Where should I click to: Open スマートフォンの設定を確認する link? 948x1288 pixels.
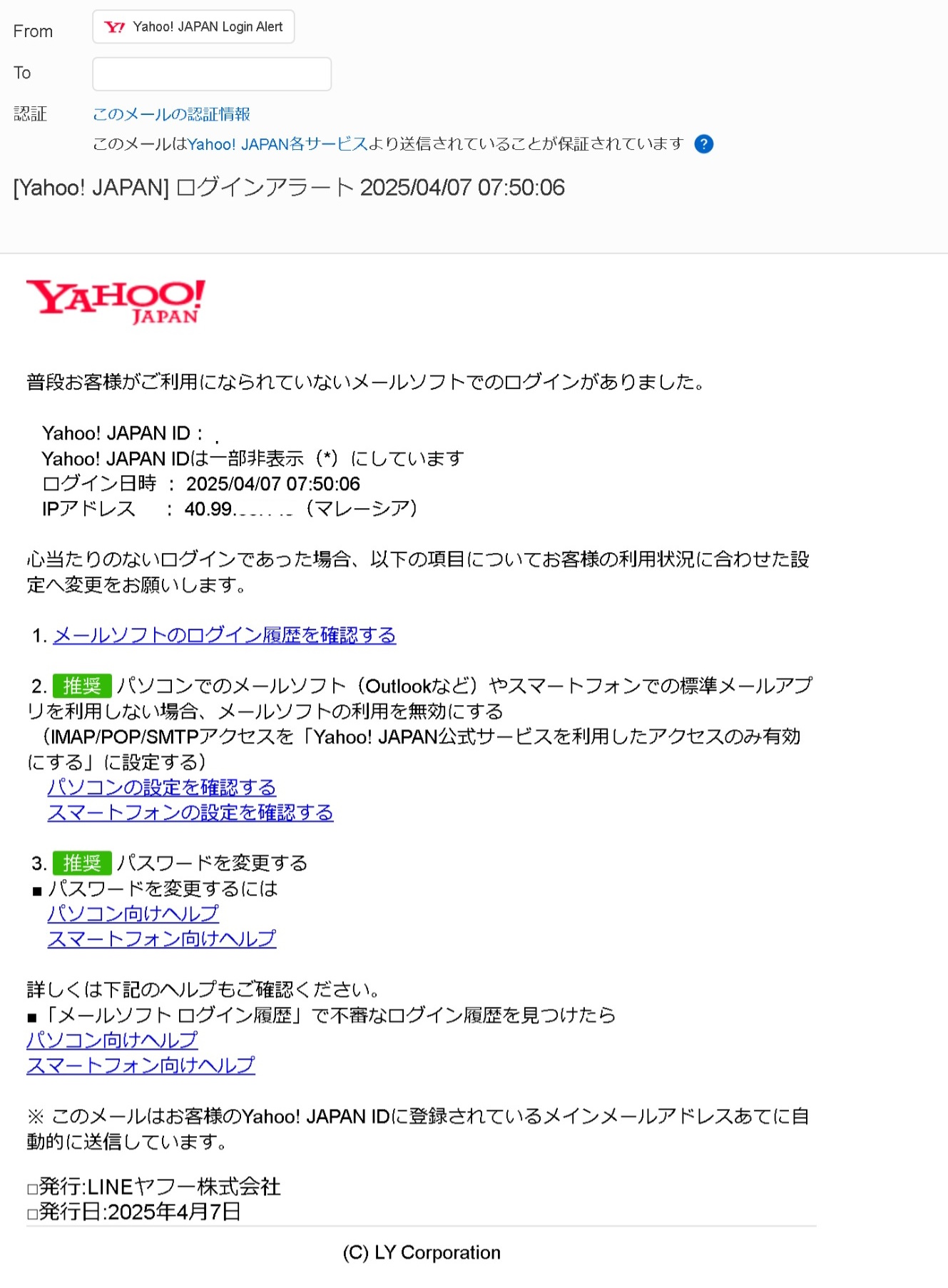190,812
